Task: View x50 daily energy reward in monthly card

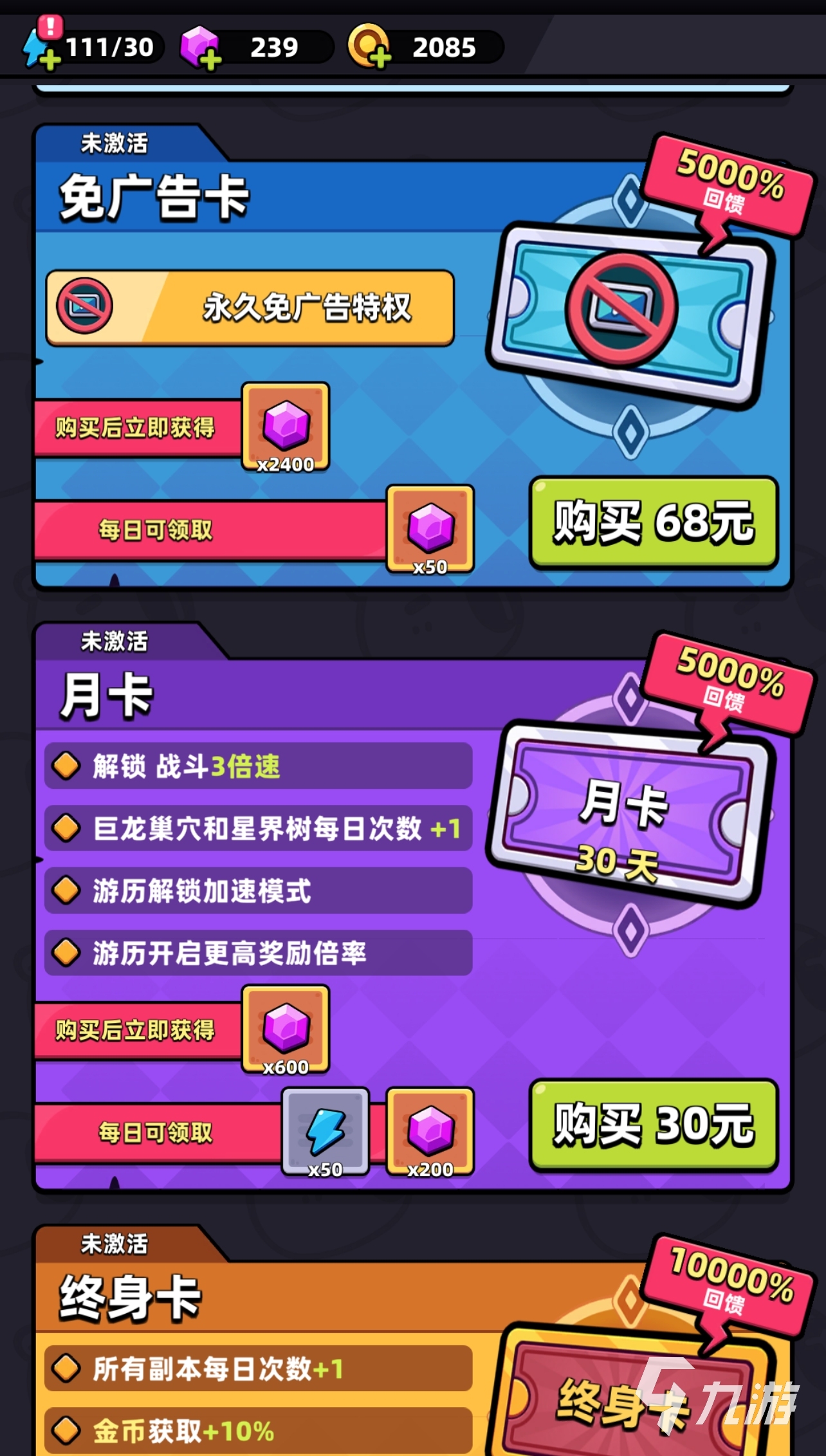Action: pyautogui.click(x=326, y=1132)
